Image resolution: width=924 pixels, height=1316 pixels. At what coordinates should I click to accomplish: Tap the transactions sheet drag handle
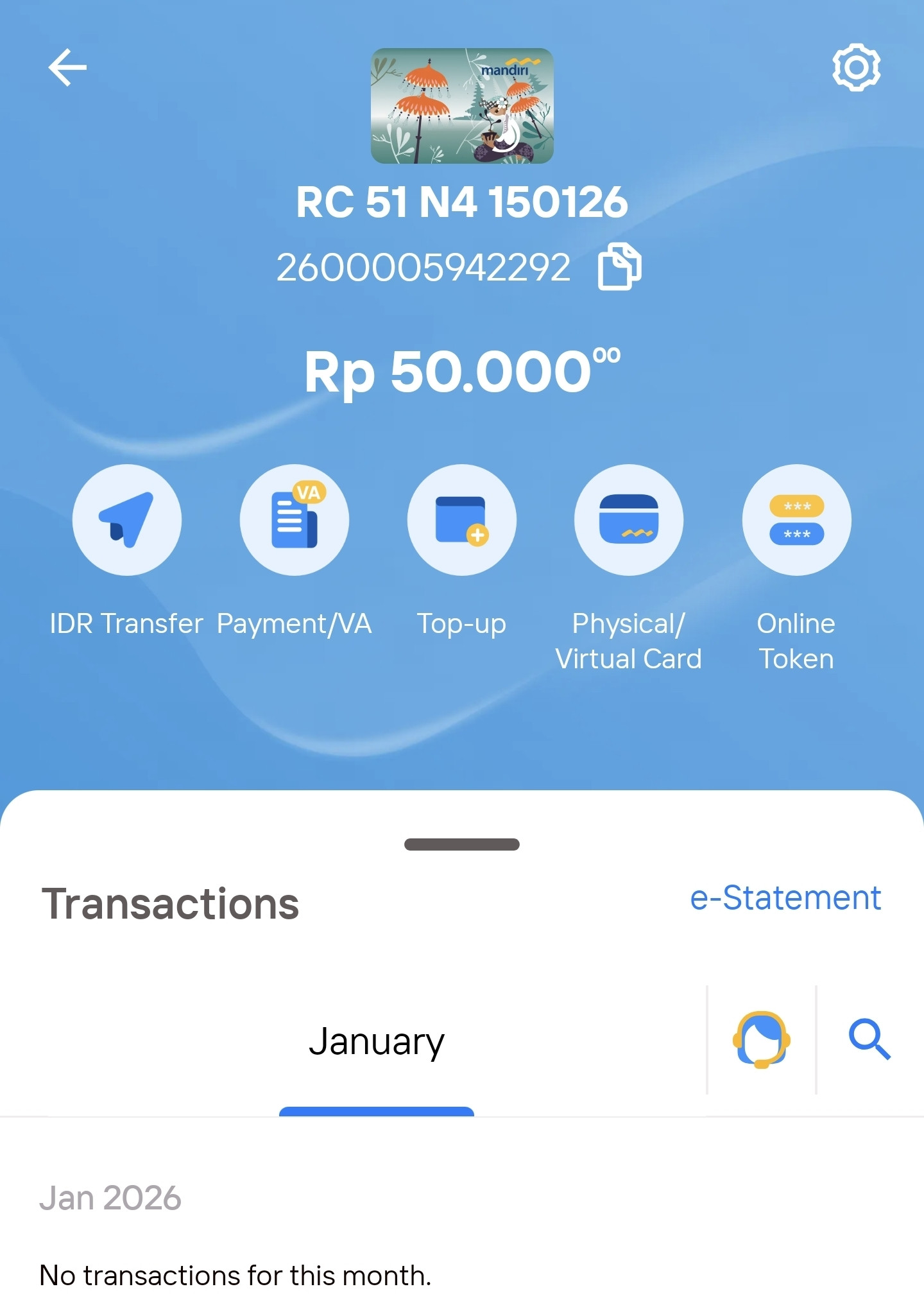point(462,844)
